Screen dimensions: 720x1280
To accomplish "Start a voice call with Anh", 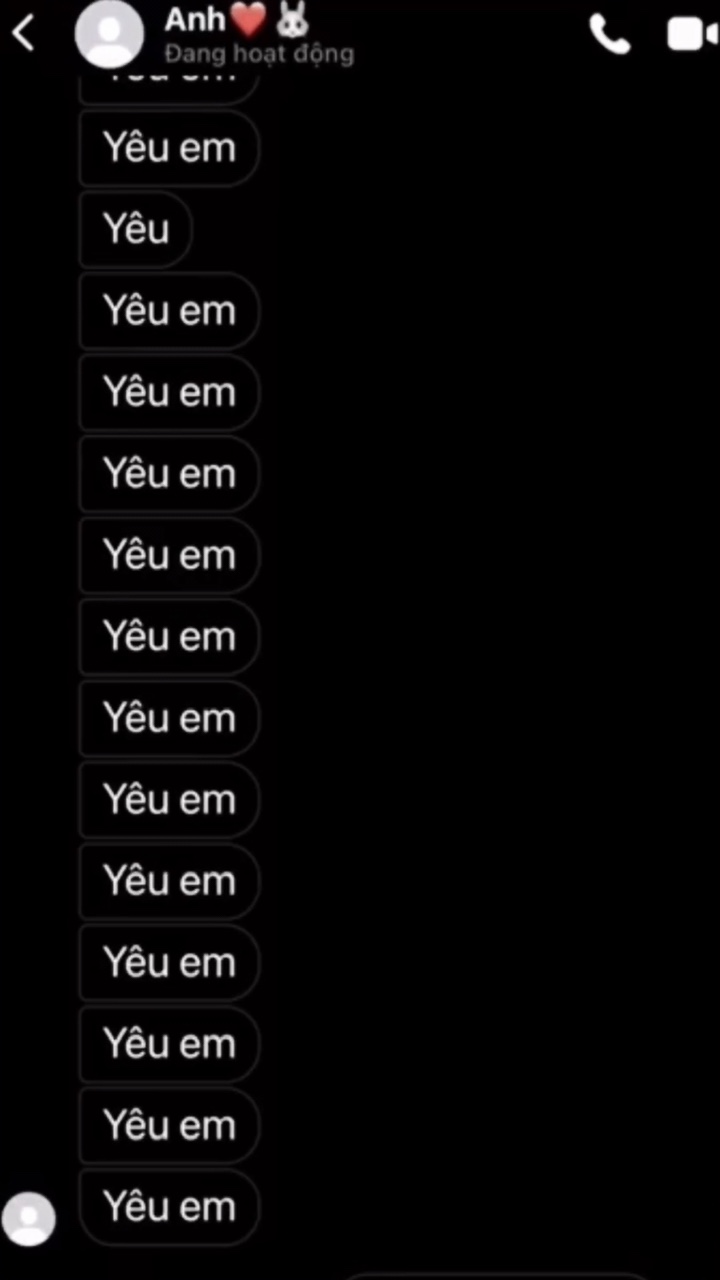I will pyautogui.click(x=609, y=34).
